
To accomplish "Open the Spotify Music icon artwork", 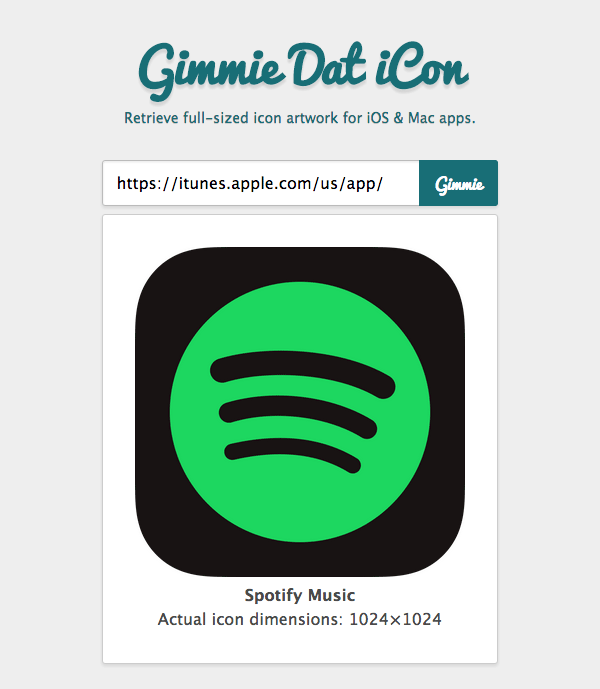I will pos(300,410).
